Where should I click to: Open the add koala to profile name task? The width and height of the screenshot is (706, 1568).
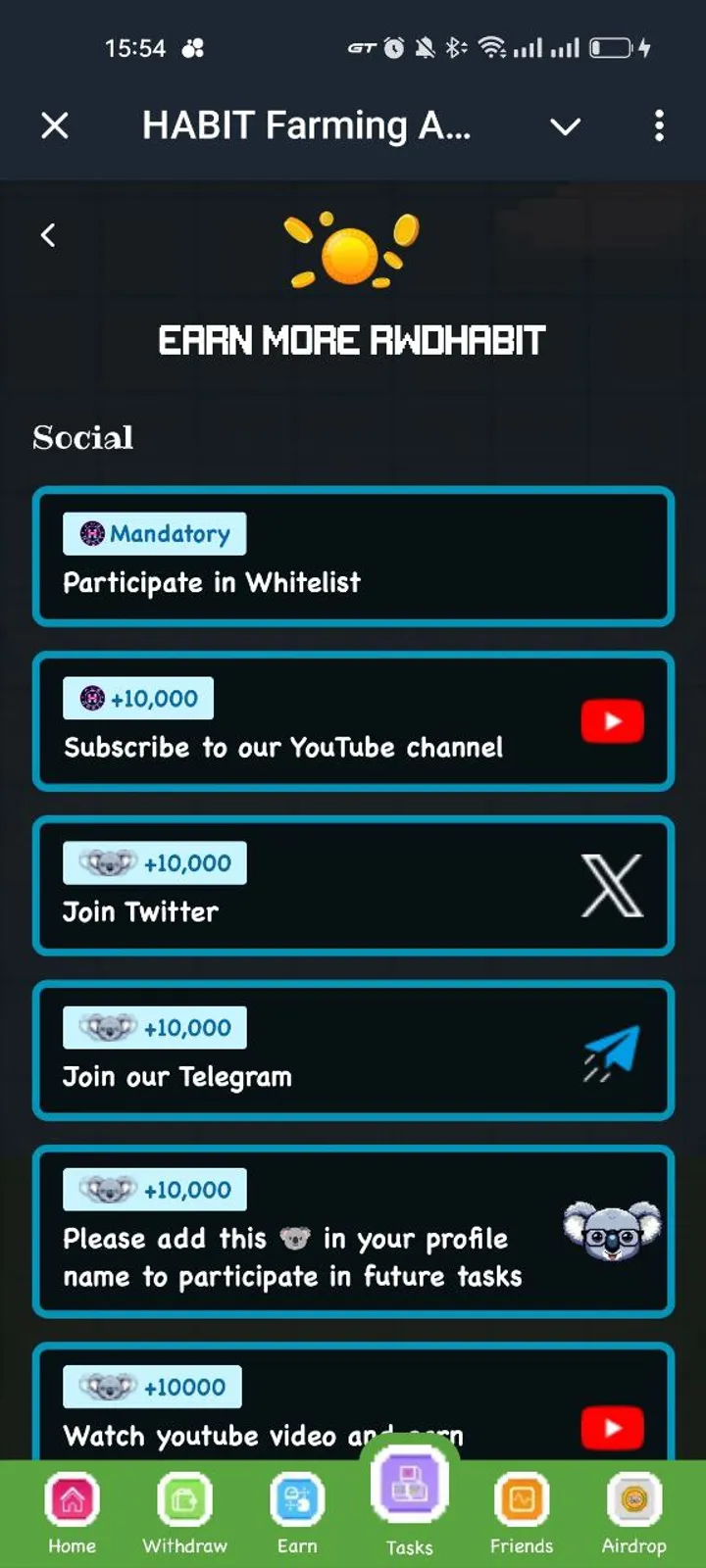pos(353,1232)
